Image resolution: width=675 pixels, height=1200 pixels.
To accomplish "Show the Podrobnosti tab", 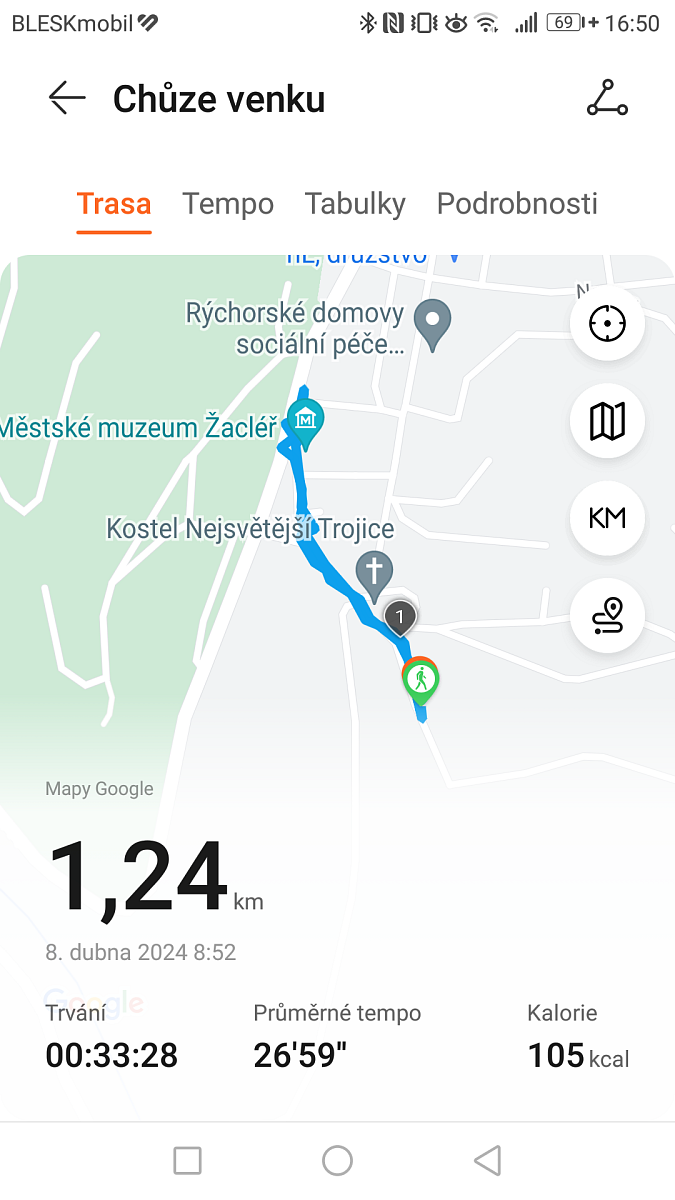I will (x=517, y=204).
